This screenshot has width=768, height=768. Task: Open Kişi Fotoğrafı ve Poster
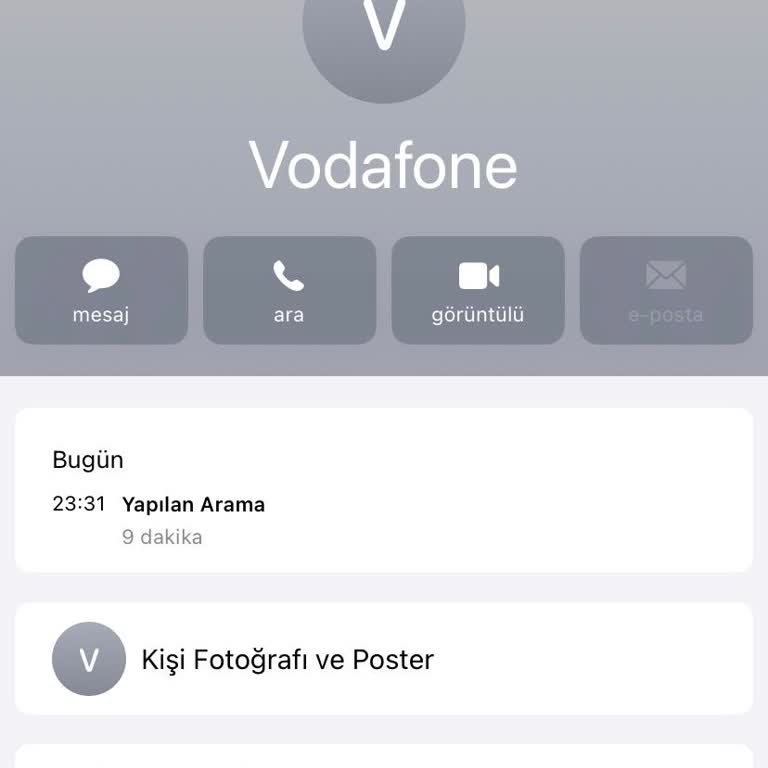(384, 659)
